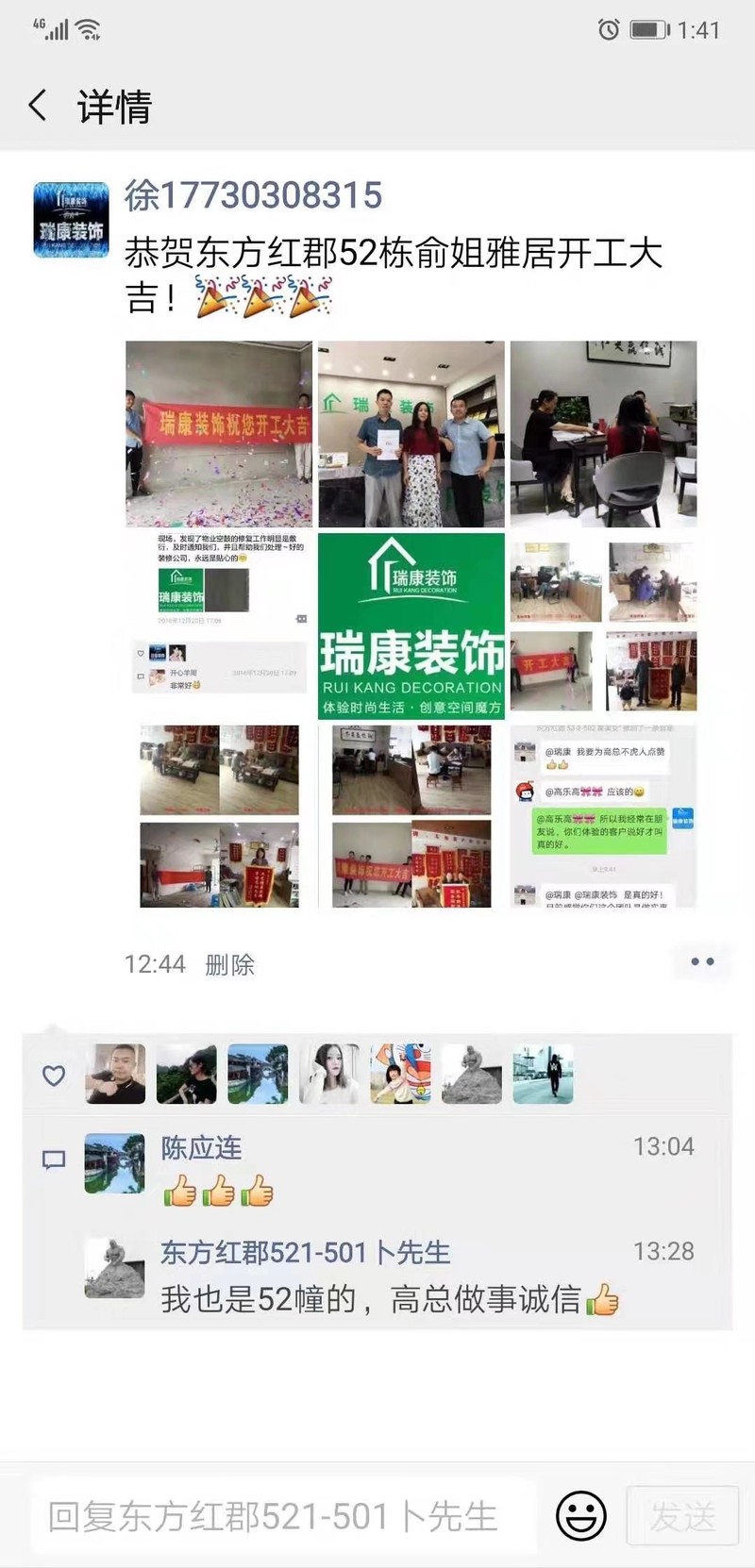Tap the reply input field for 卜先生
This screenshot has height=1568, width=755.
coord(283,1517)
